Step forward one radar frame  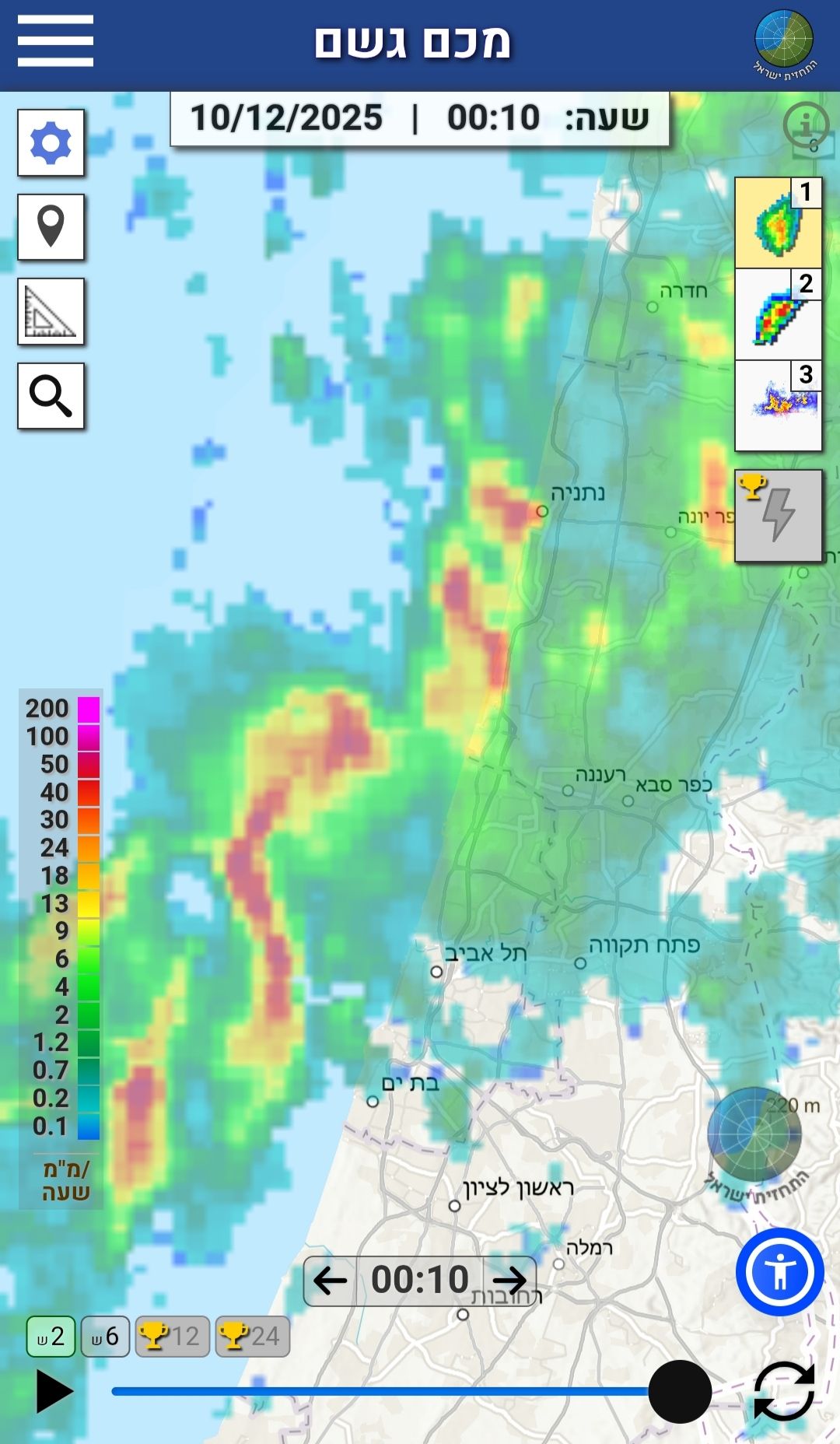pyautogui.click(x=509, y=1280)
